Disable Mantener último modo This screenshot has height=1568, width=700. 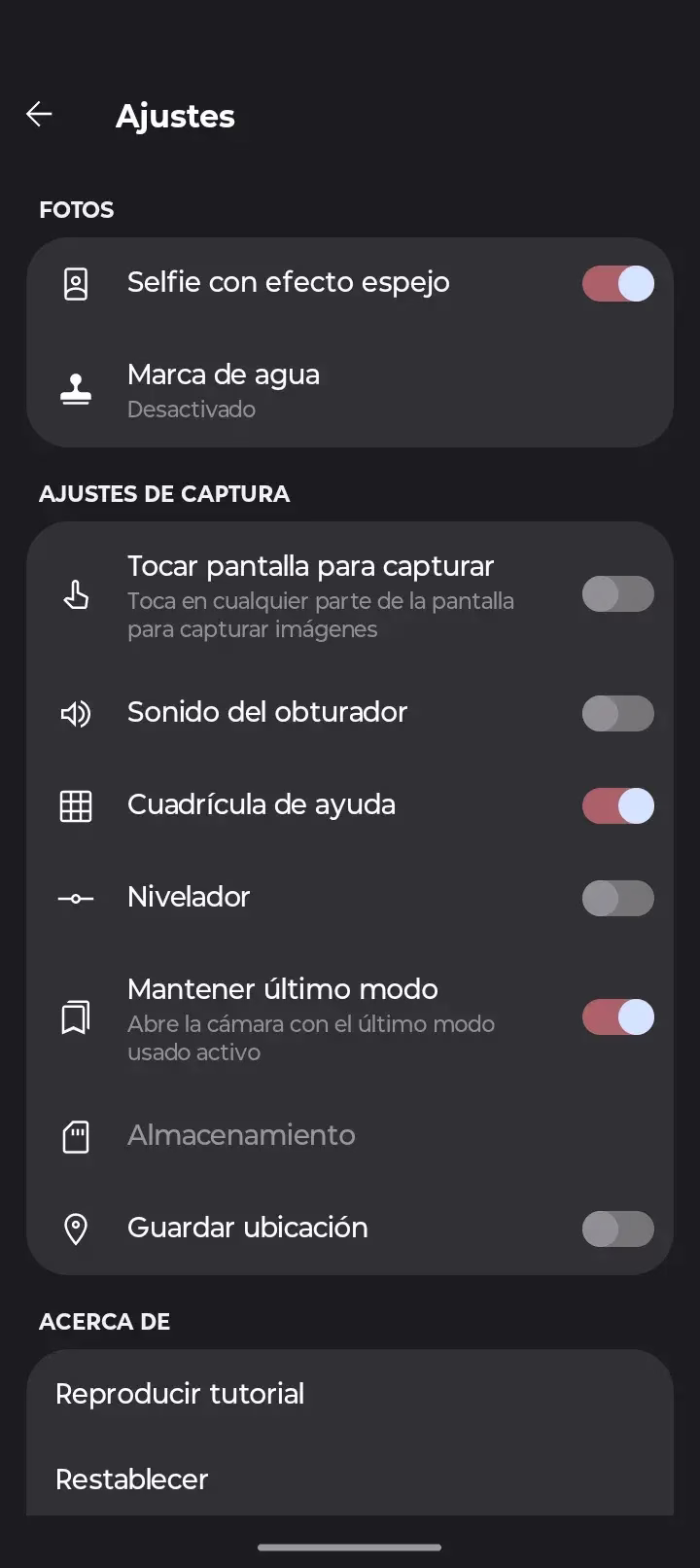[617, 1017]
